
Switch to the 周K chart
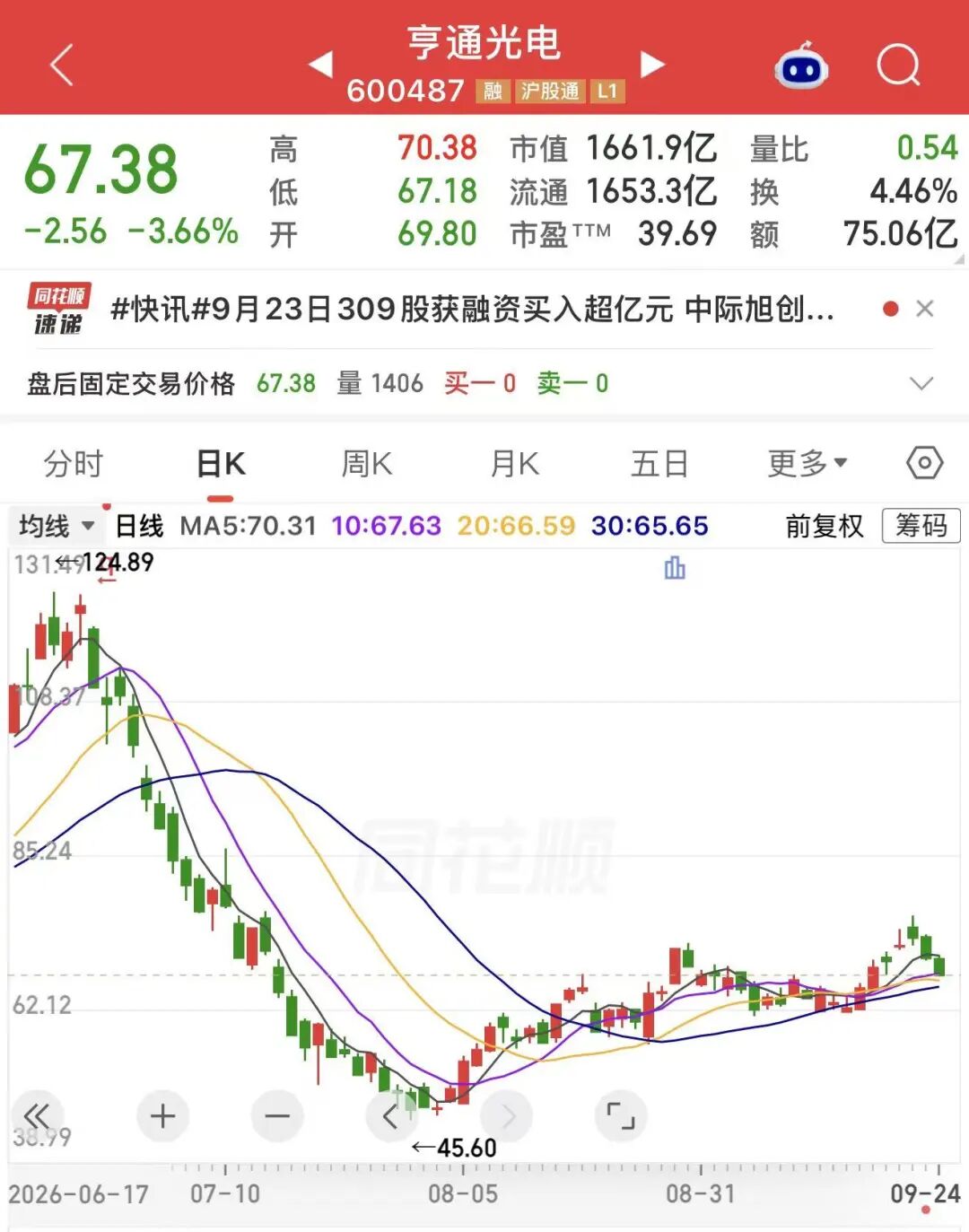click(366, 464)
